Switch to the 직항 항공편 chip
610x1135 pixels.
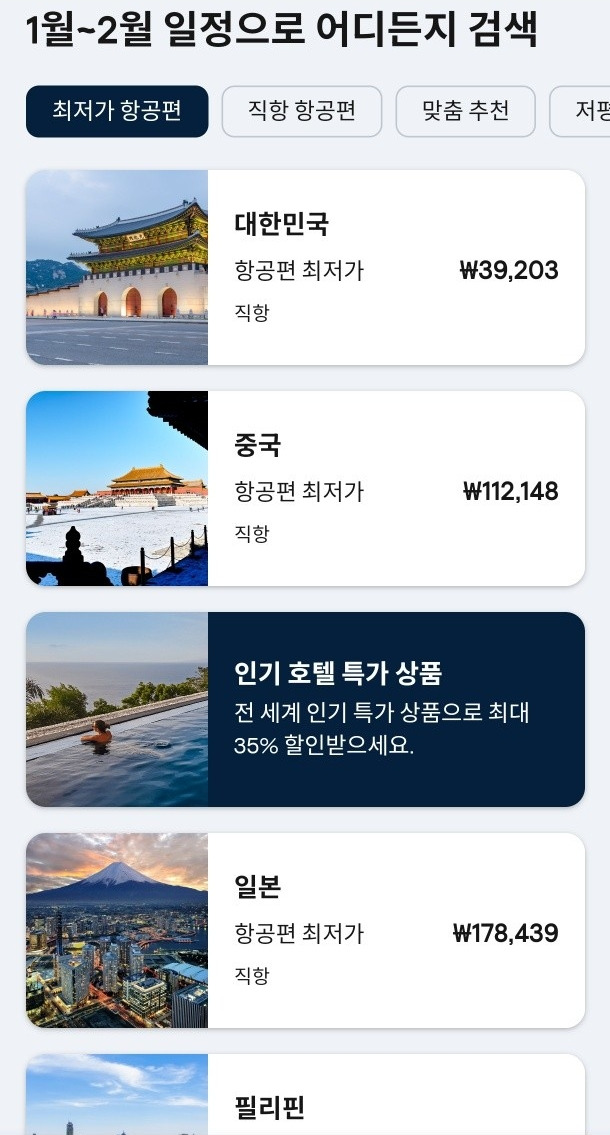[301, 111]
